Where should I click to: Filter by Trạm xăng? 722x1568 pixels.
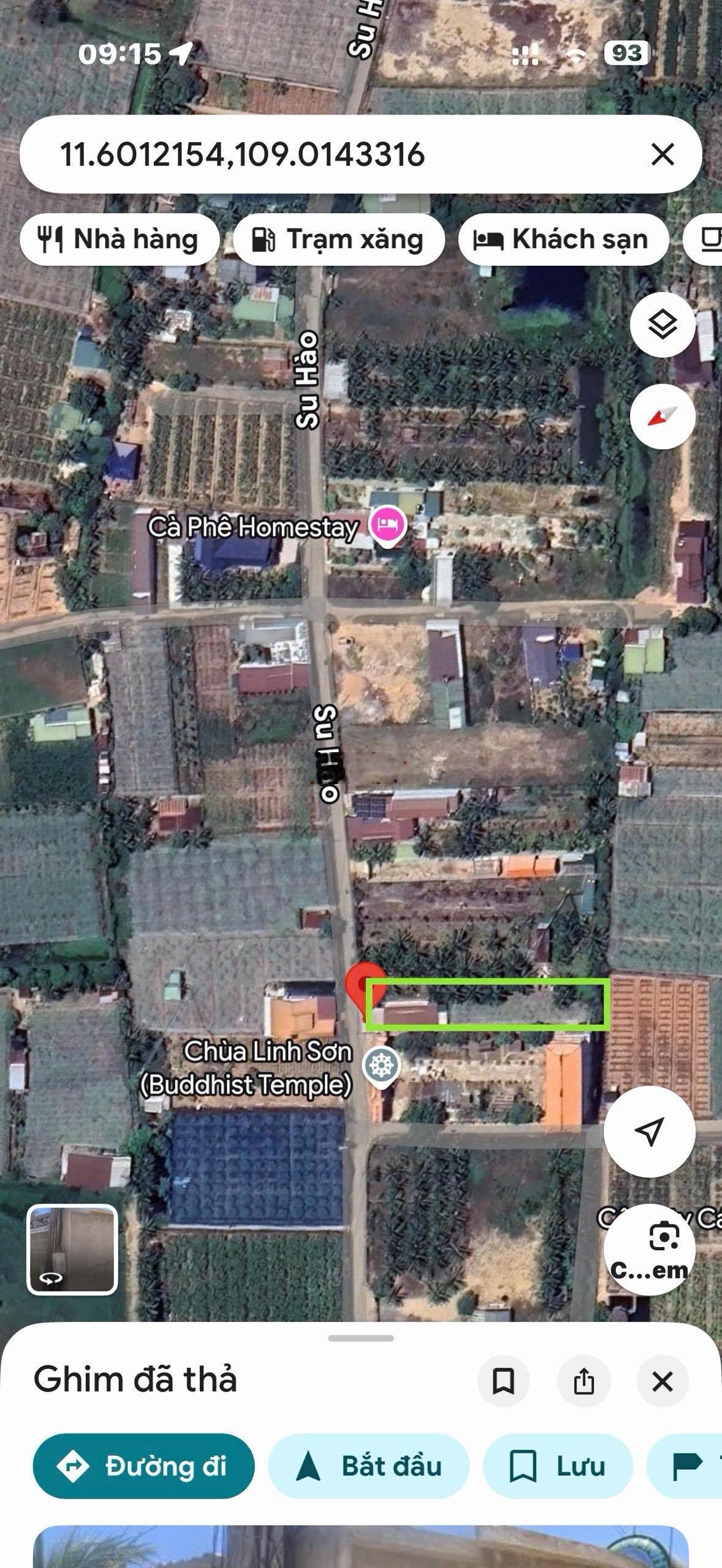[338, 239]
